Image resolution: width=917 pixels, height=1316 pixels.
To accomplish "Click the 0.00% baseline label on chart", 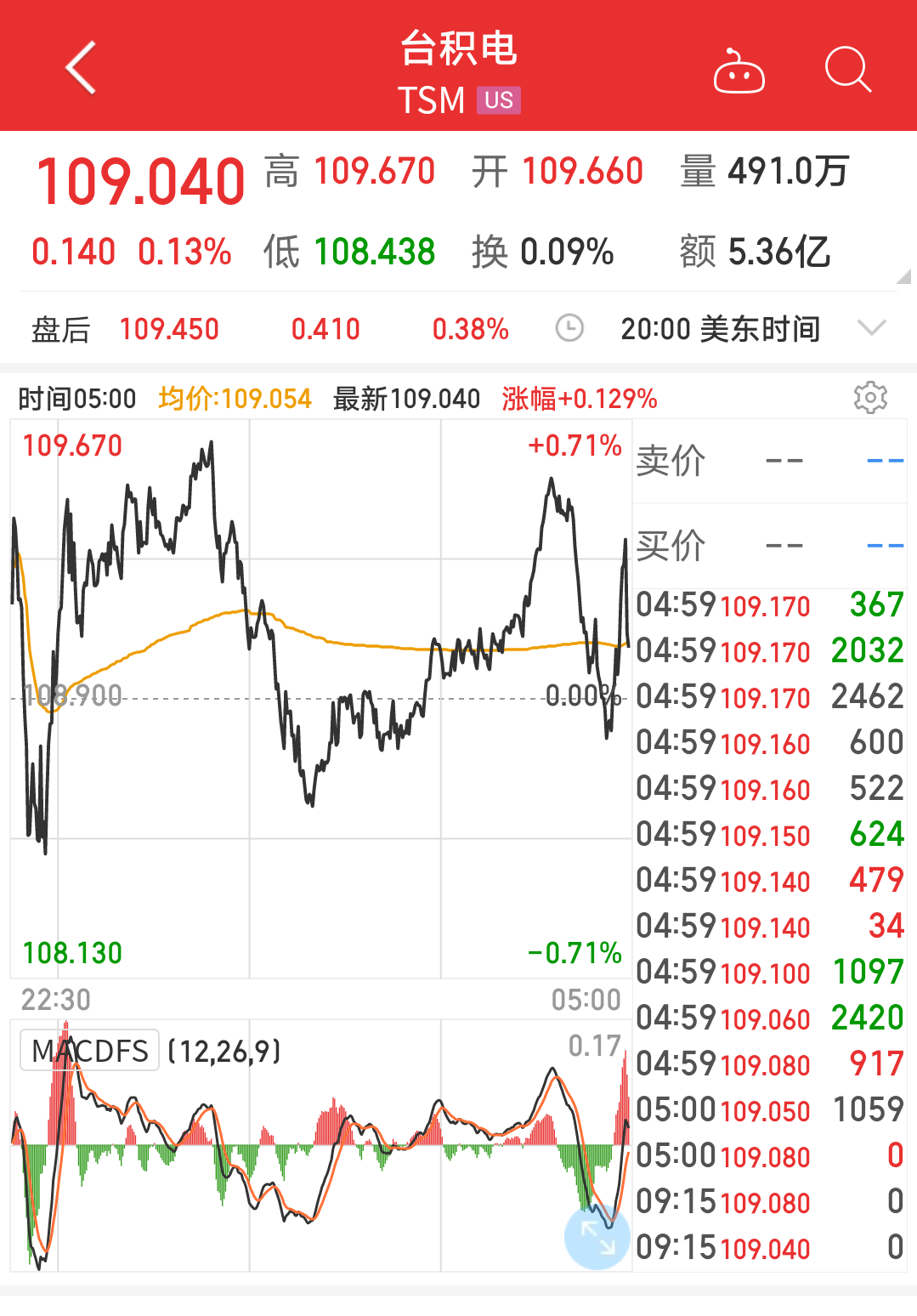I will click(x=582, y=695).
